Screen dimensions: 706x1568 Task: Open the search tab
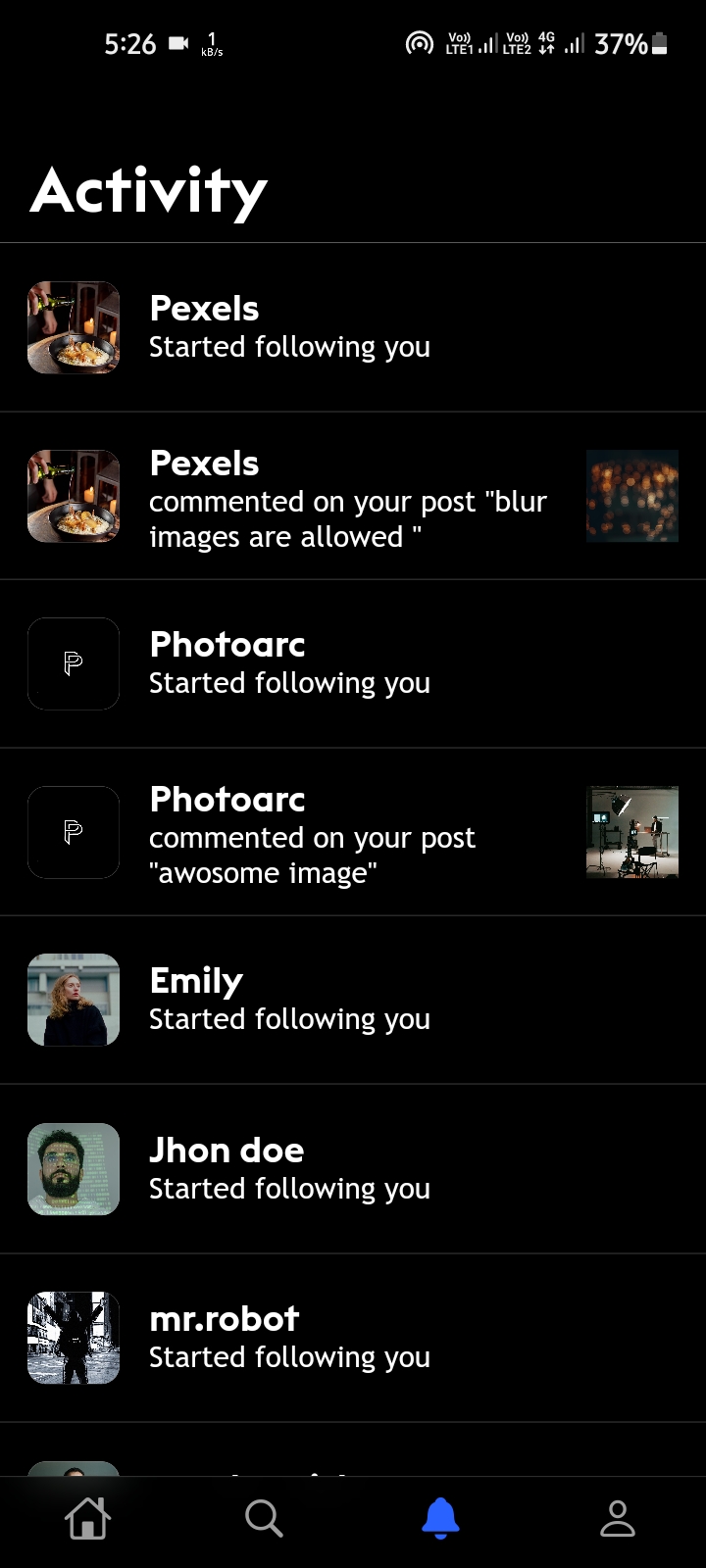(264, 1519)
